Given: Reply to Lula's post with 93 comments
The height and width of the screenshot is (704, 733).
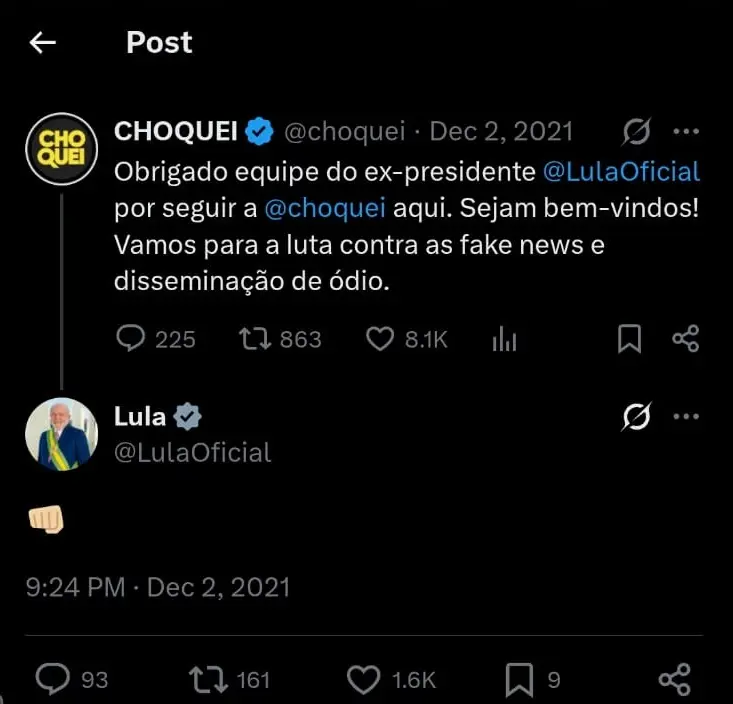Looking at the screenshot, I should pyautogui.click(x=52, y=680).
